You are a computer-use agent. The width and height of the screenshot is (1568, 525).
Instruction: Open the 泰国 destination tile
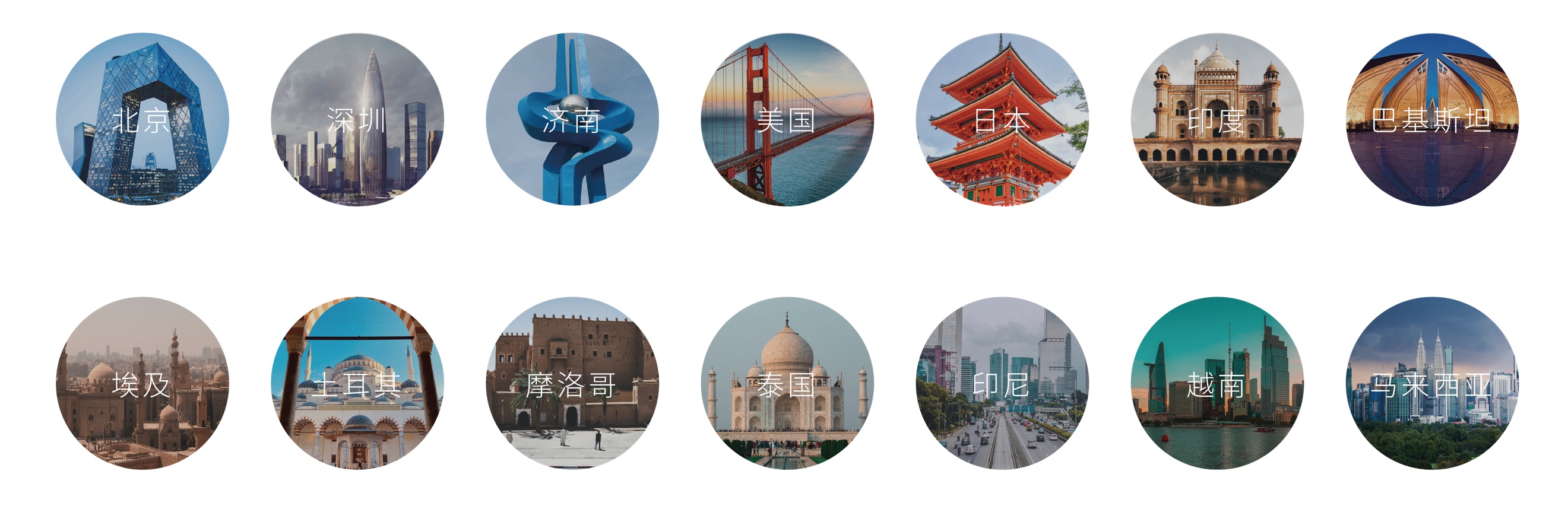[787, 383]
